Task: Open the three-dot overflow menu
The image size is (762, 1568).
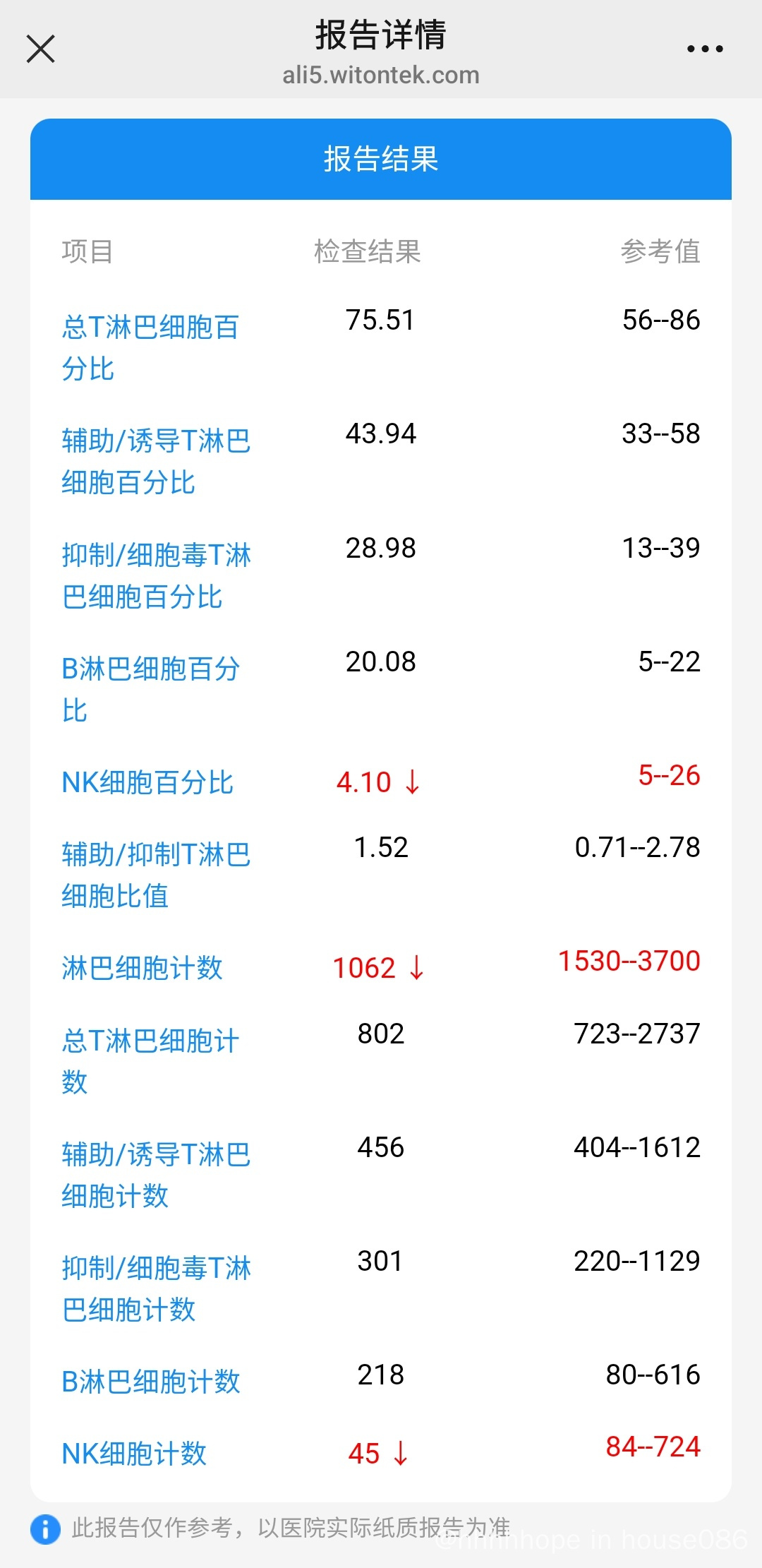Action: pyautogui.click(x=705, y=49)
